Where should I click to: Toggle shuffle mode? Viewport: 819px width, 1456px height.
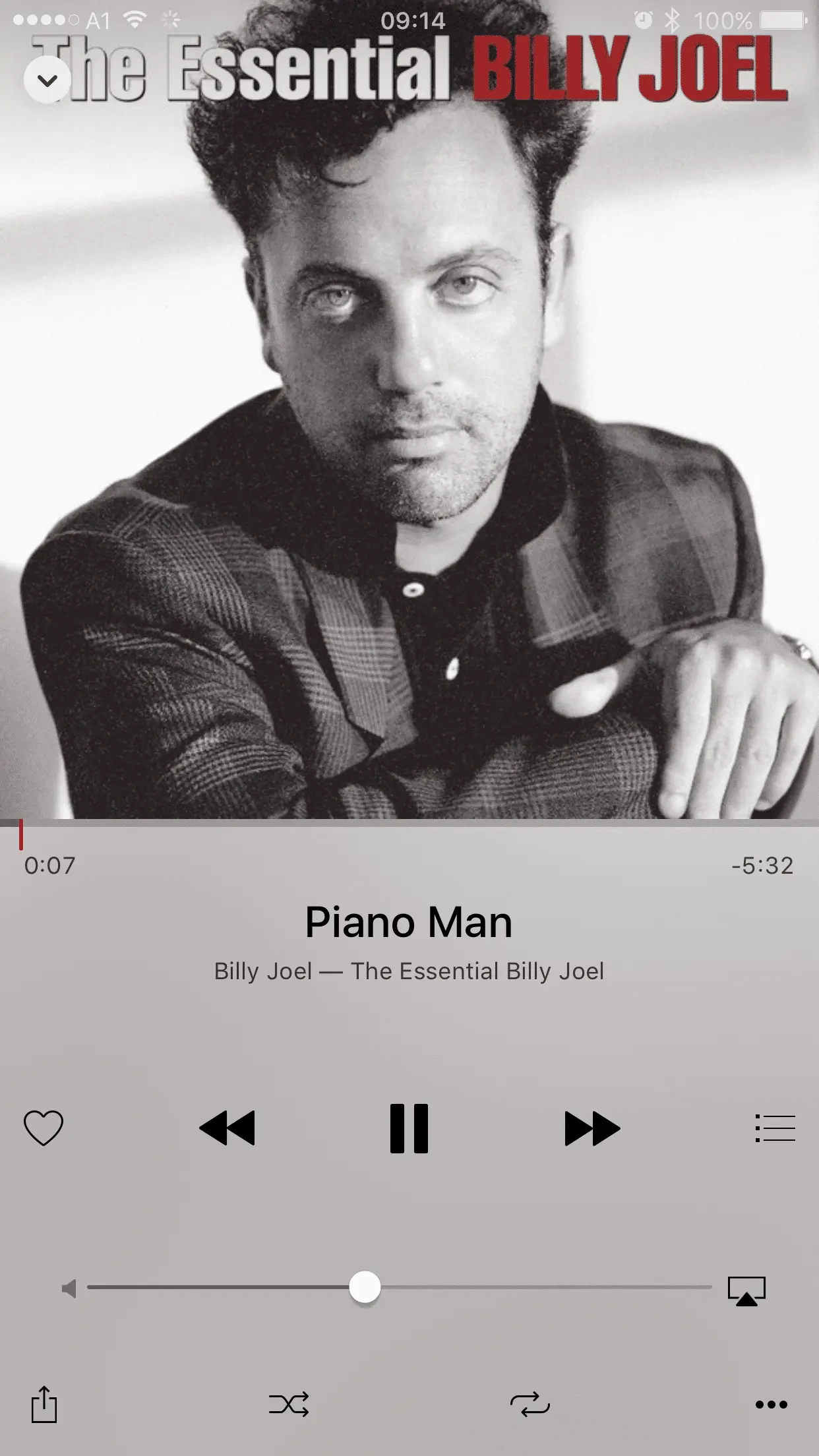[x=289, y=1405]
